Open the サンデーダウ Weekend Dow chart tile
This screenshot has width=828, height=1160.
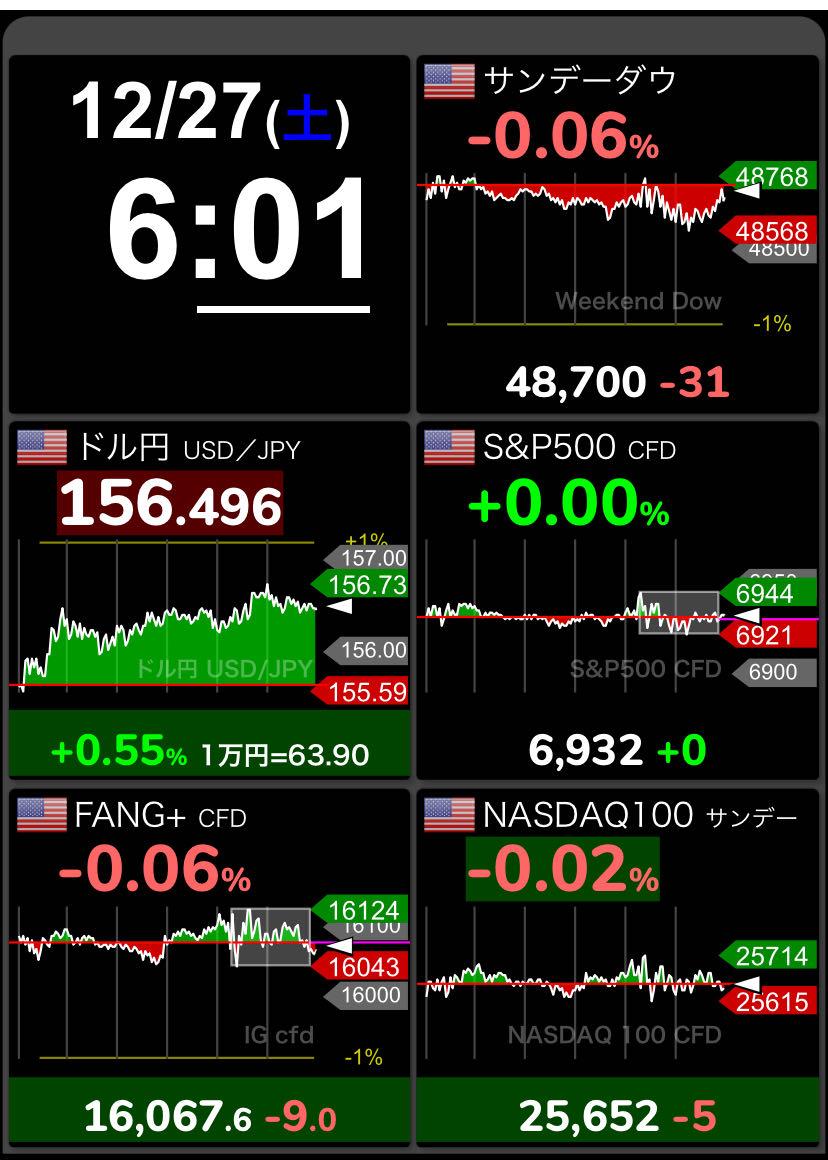click(x=617, y=234)
